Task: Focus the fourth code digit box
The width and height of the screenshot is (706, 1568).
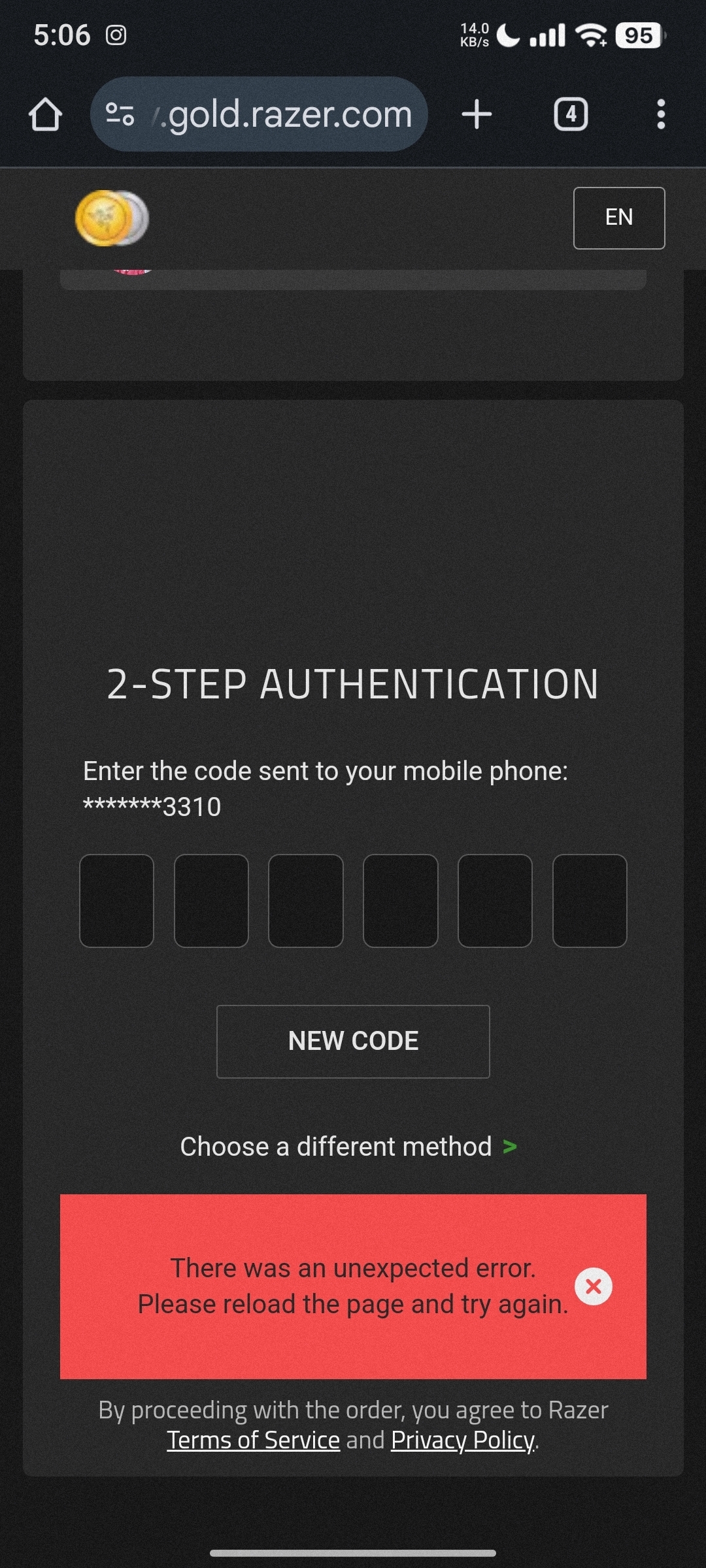Action: pos(400,900)
